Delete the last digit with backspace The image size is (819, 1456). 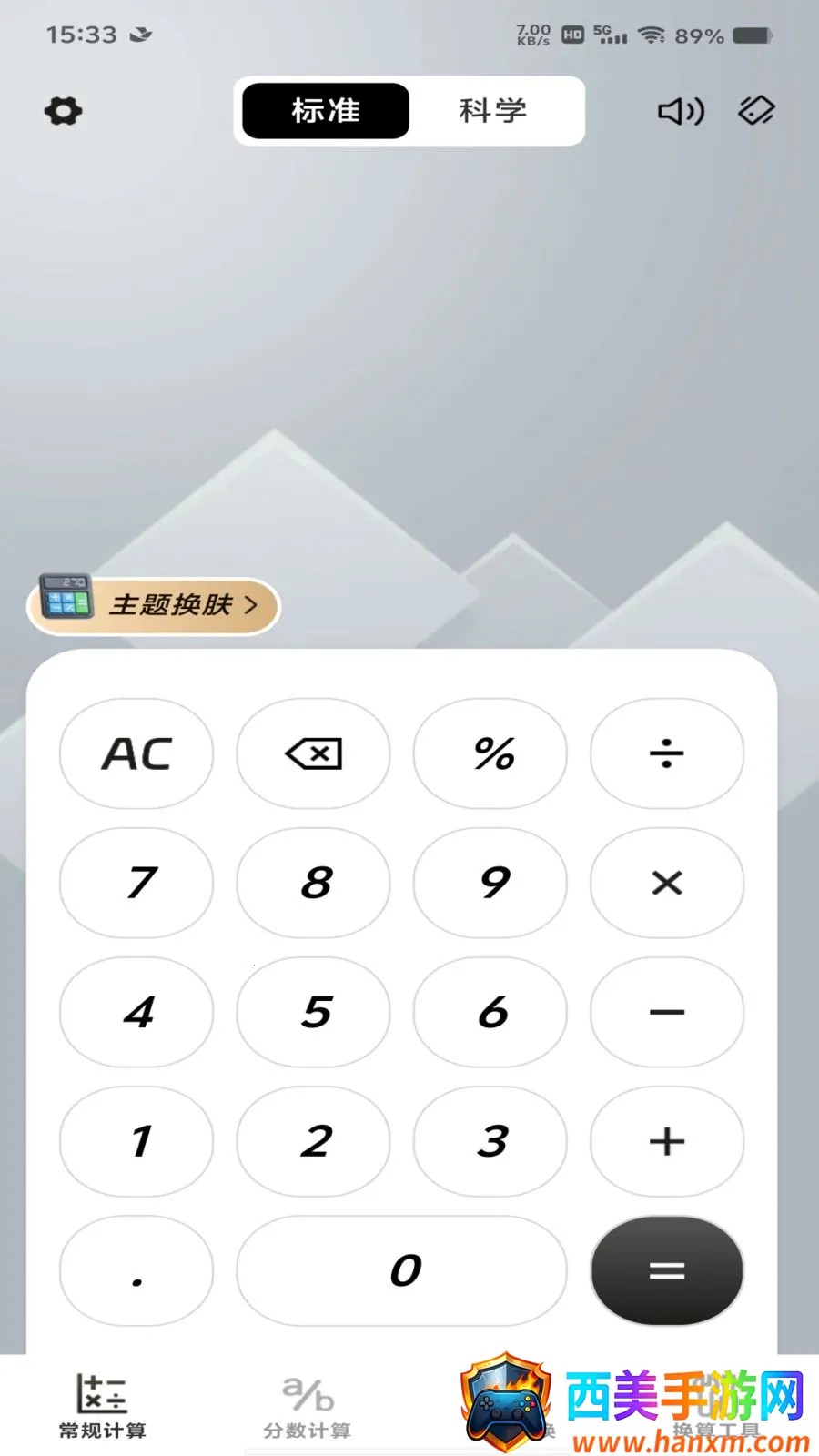[313, 753]
